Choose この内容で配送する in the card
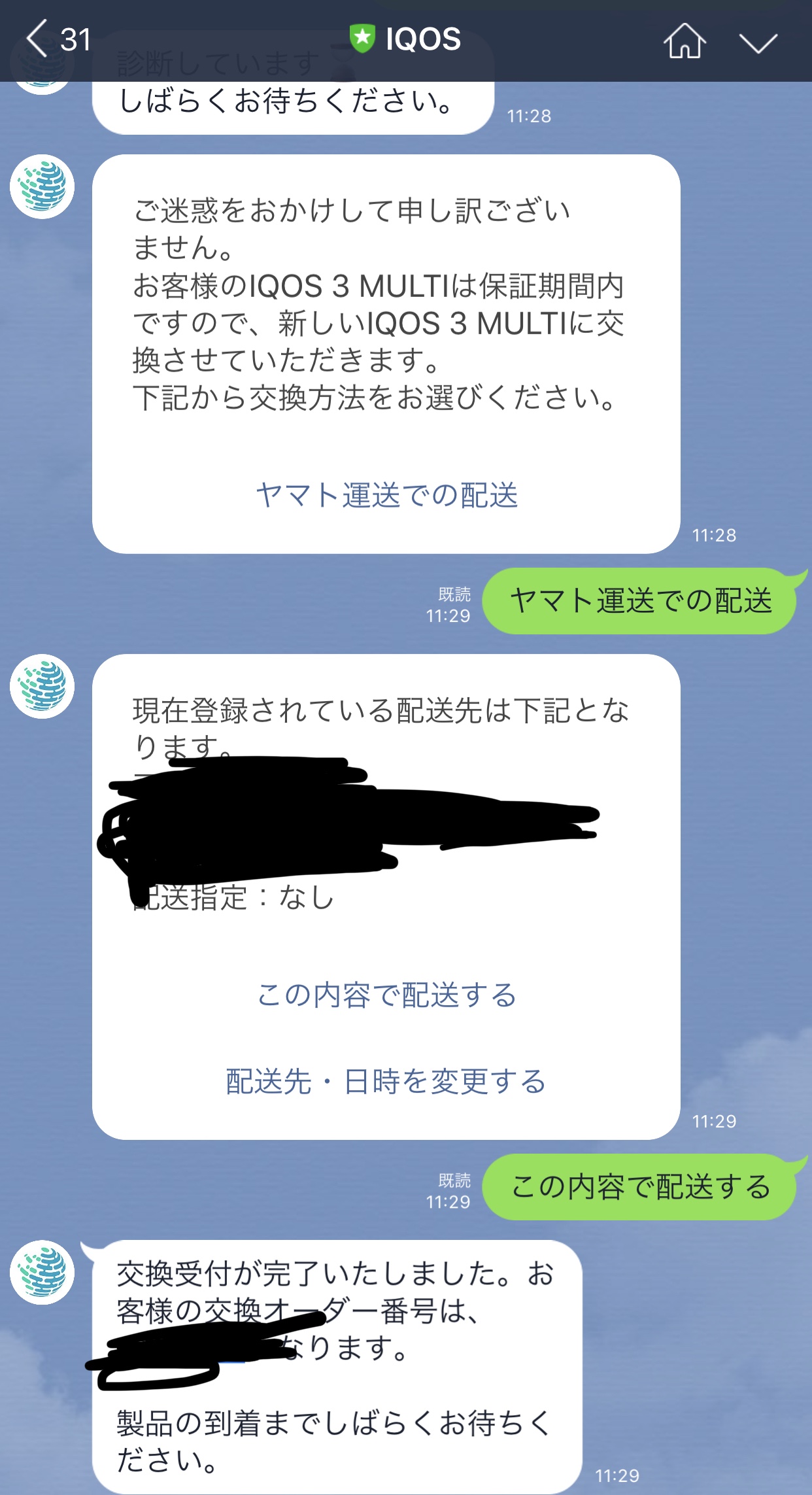This screenshot has width=812, height=1495. pyautogui.click(x=386, y=995)
